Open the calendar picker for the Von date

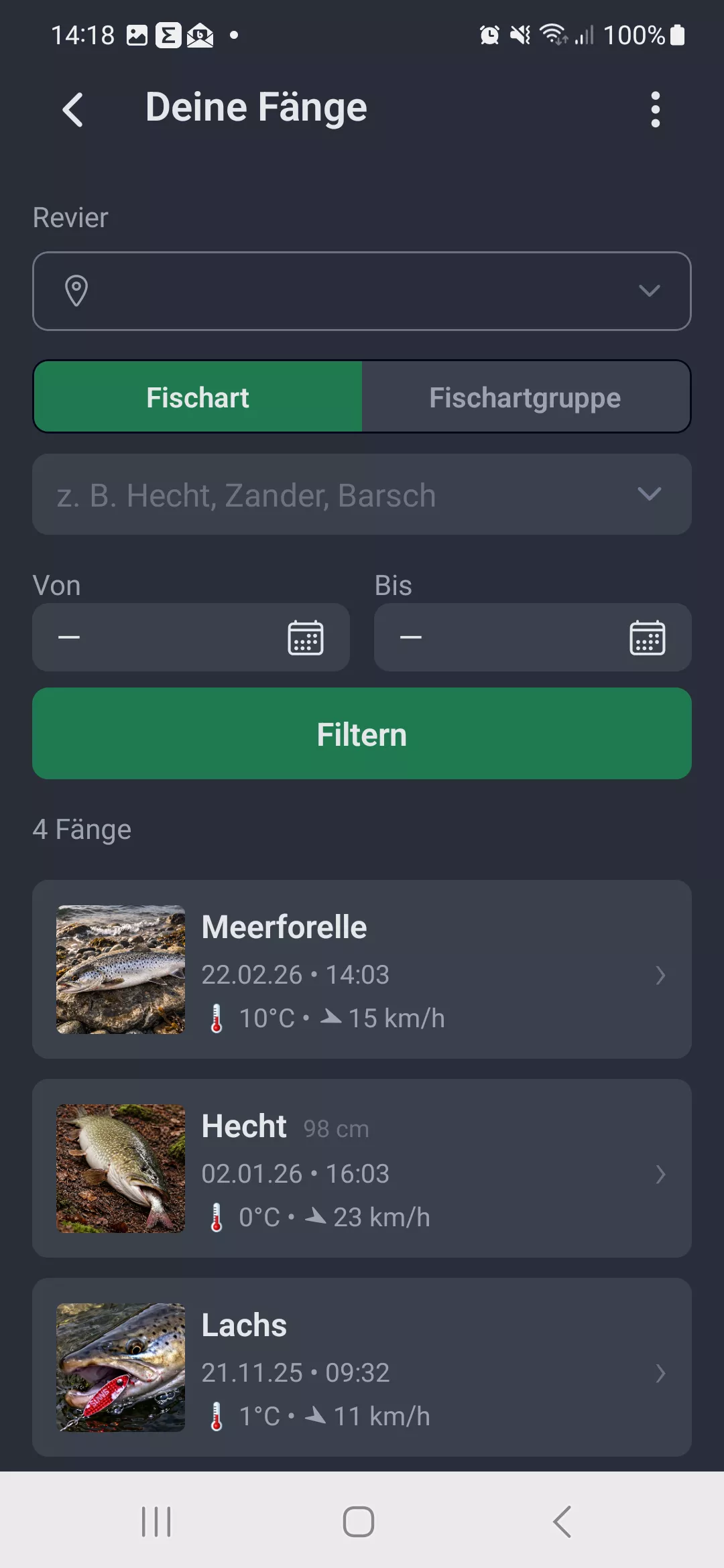pos(304,637)
